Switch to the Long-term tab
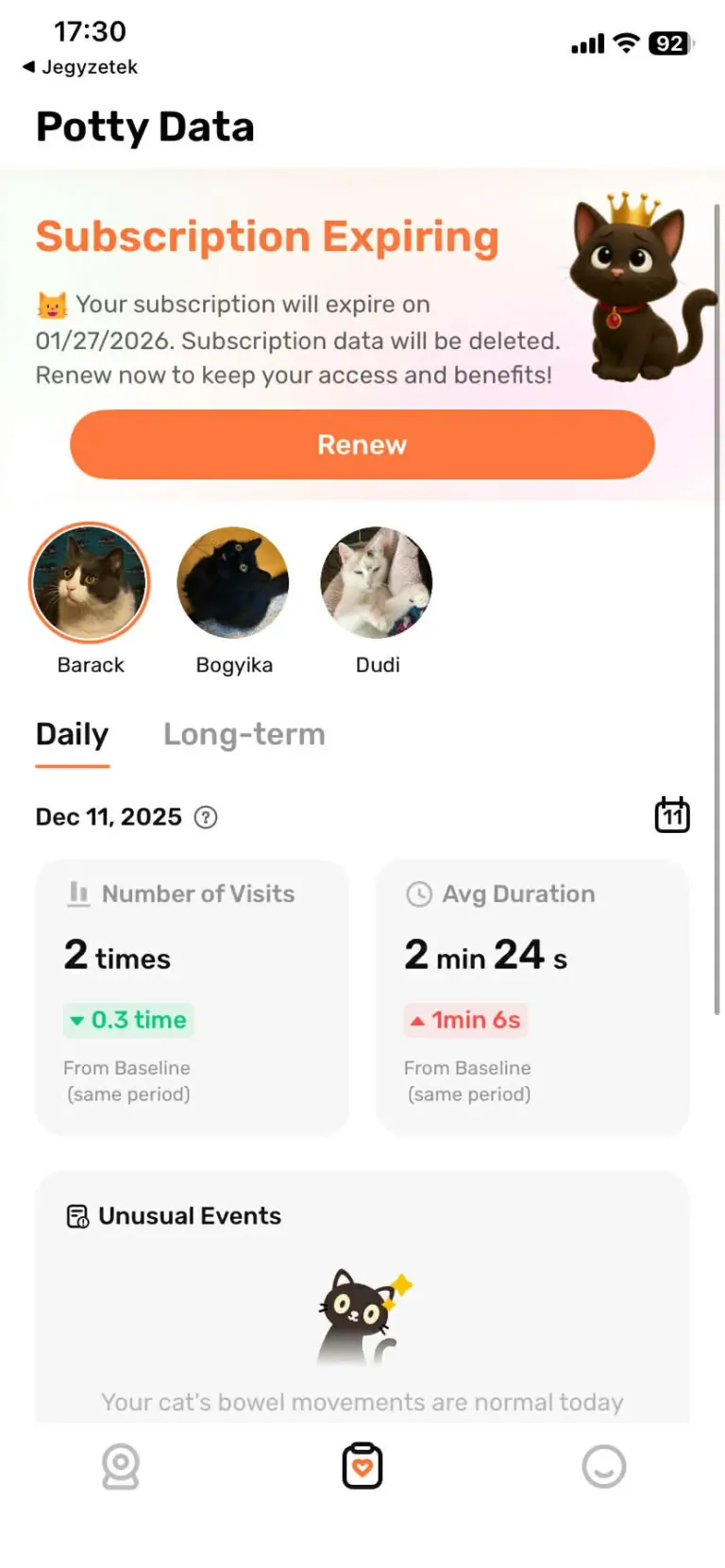Screen dimensions: 725x1568 pos(244,734)
